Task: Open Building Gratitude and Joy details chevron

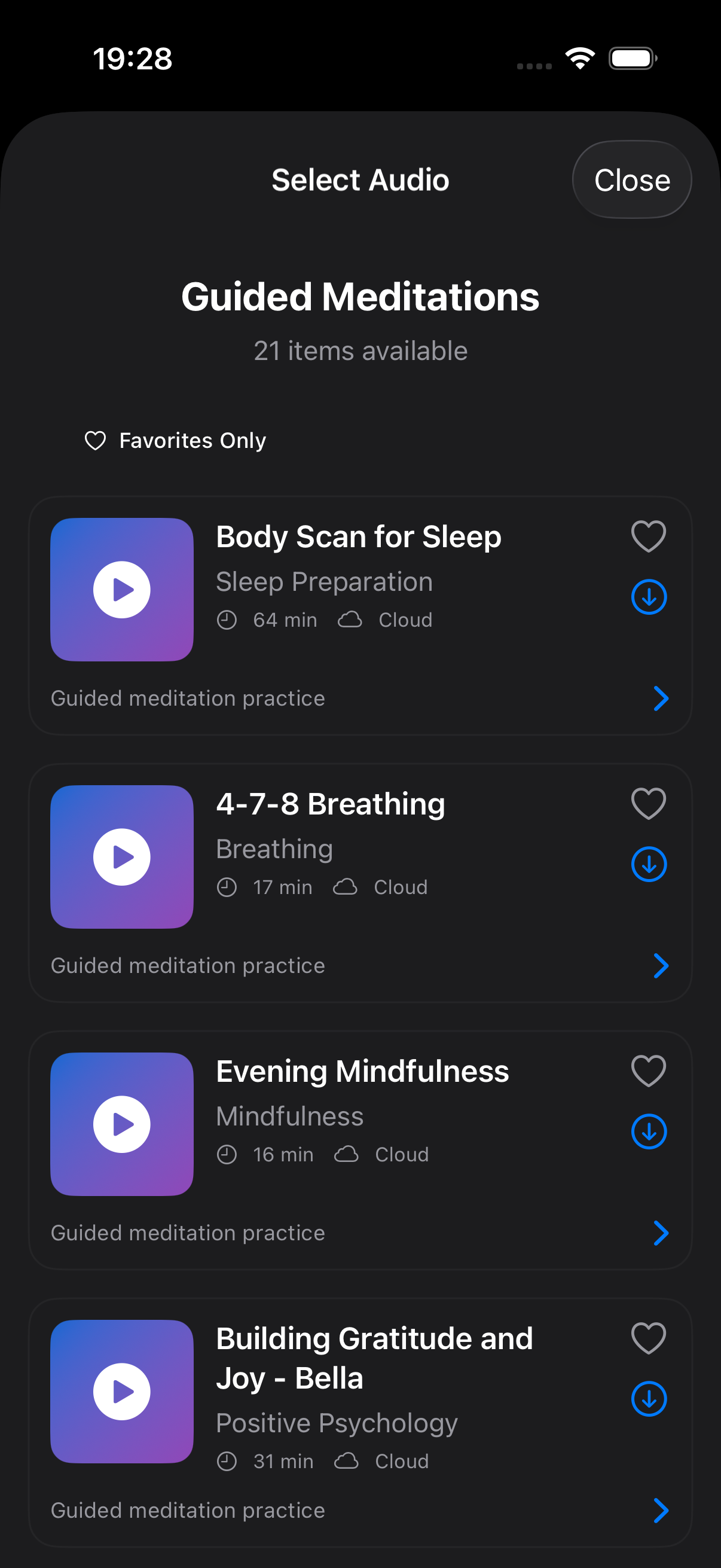Action: tap(661, 1509)
